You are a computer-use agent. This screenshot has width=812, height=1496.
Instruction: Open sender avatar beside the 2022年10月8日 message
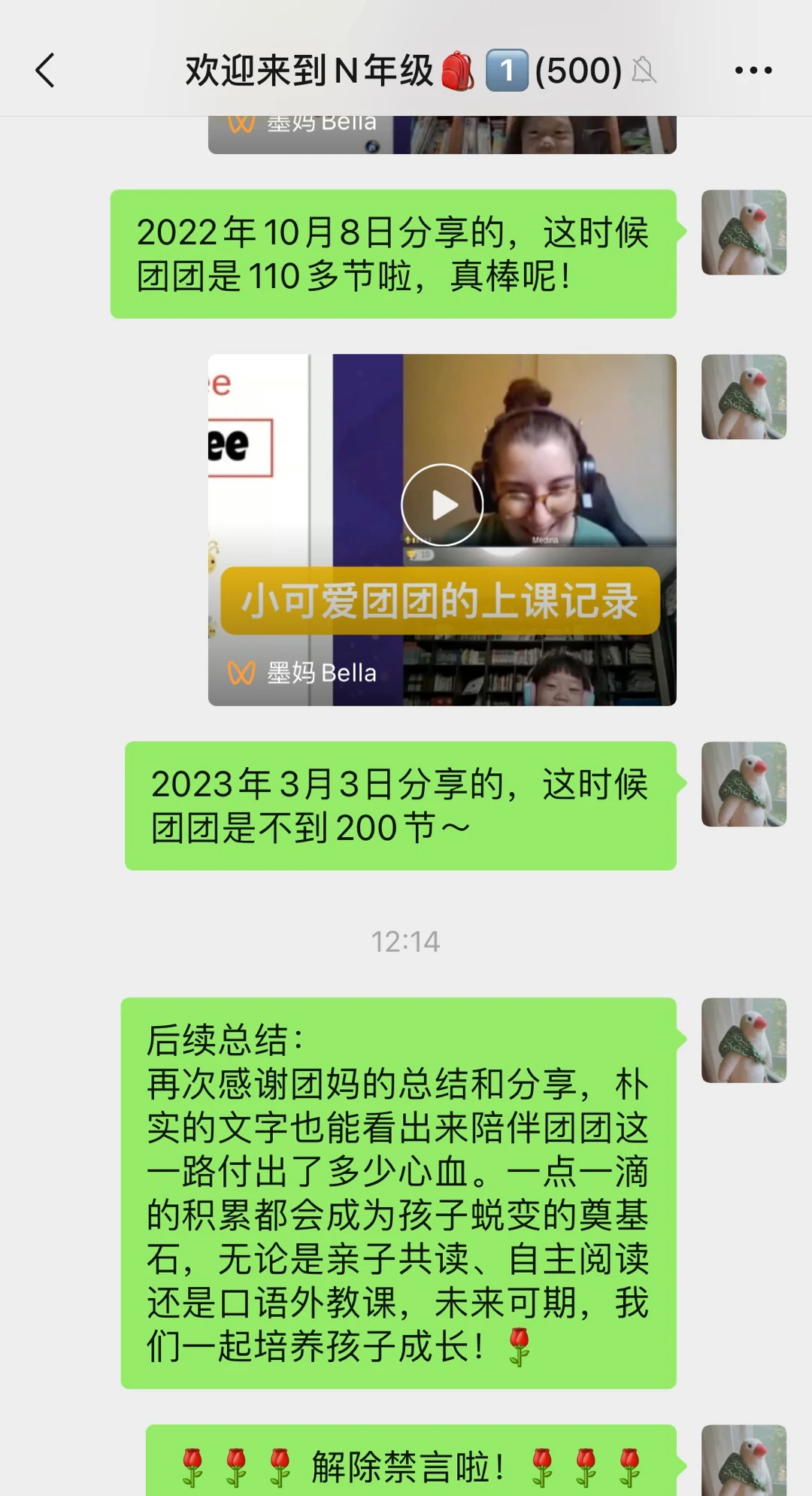coord(744,232)
